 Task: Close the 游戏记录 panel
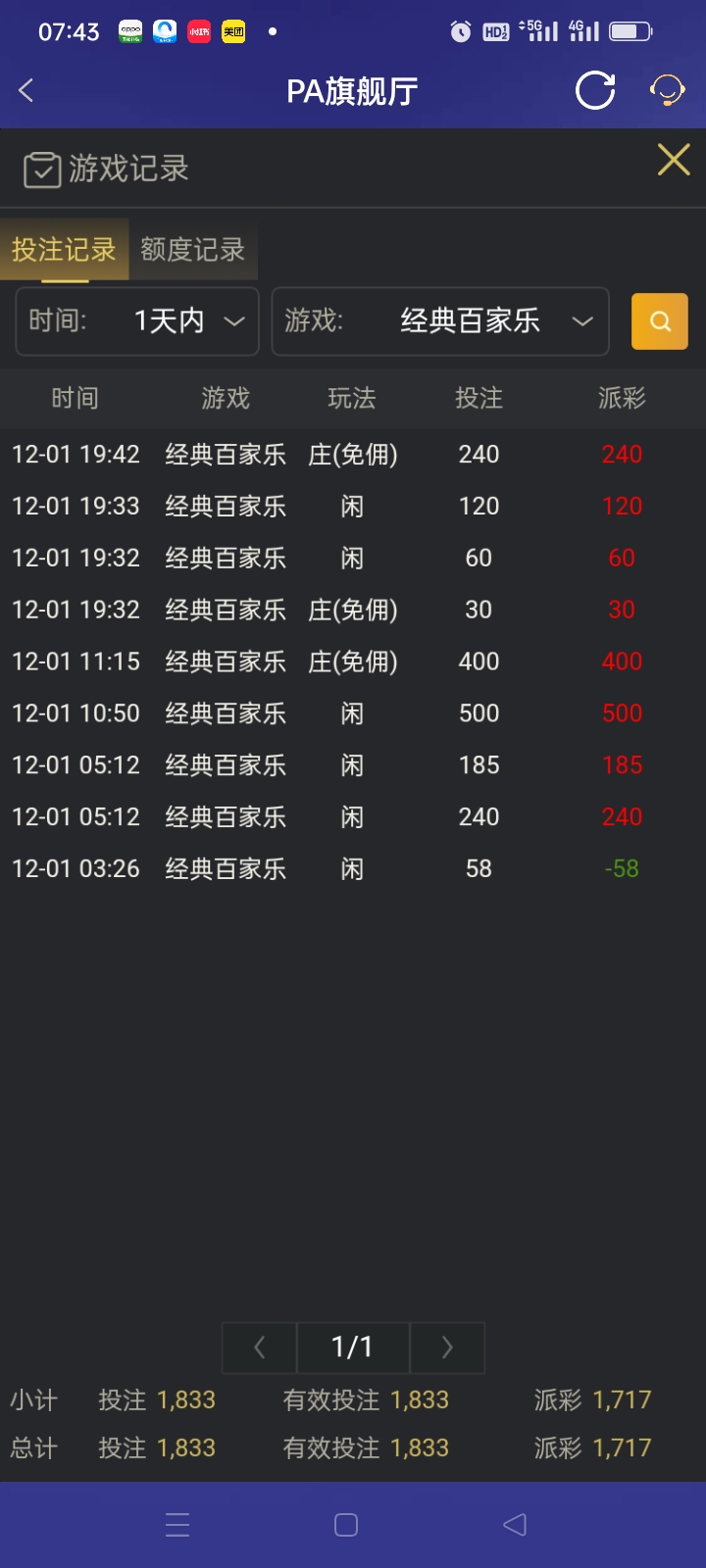point(673,160)
